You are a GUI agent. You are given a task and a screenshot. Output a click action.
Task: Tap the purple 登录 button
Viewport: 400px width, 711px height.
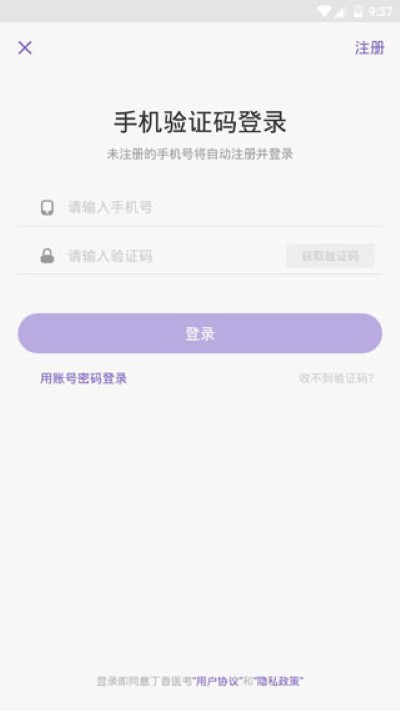click(x=200, y=333)
